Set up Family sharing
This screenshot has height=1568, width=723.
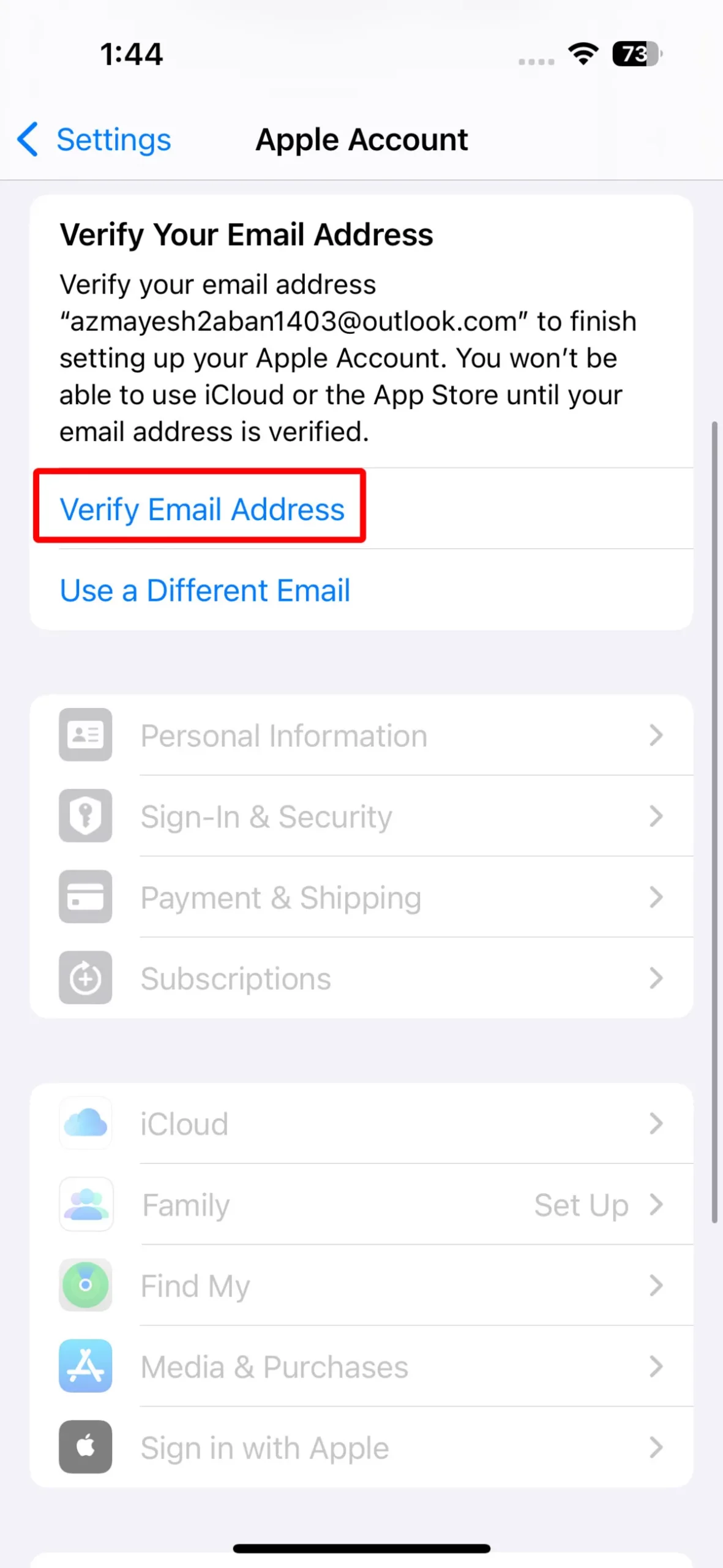(x=361, y=1204)
